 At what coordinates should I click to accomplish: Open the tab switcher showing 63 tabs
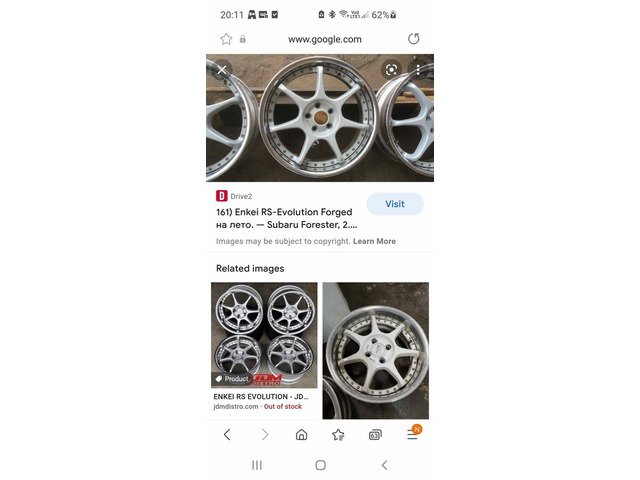coord(375,435)
